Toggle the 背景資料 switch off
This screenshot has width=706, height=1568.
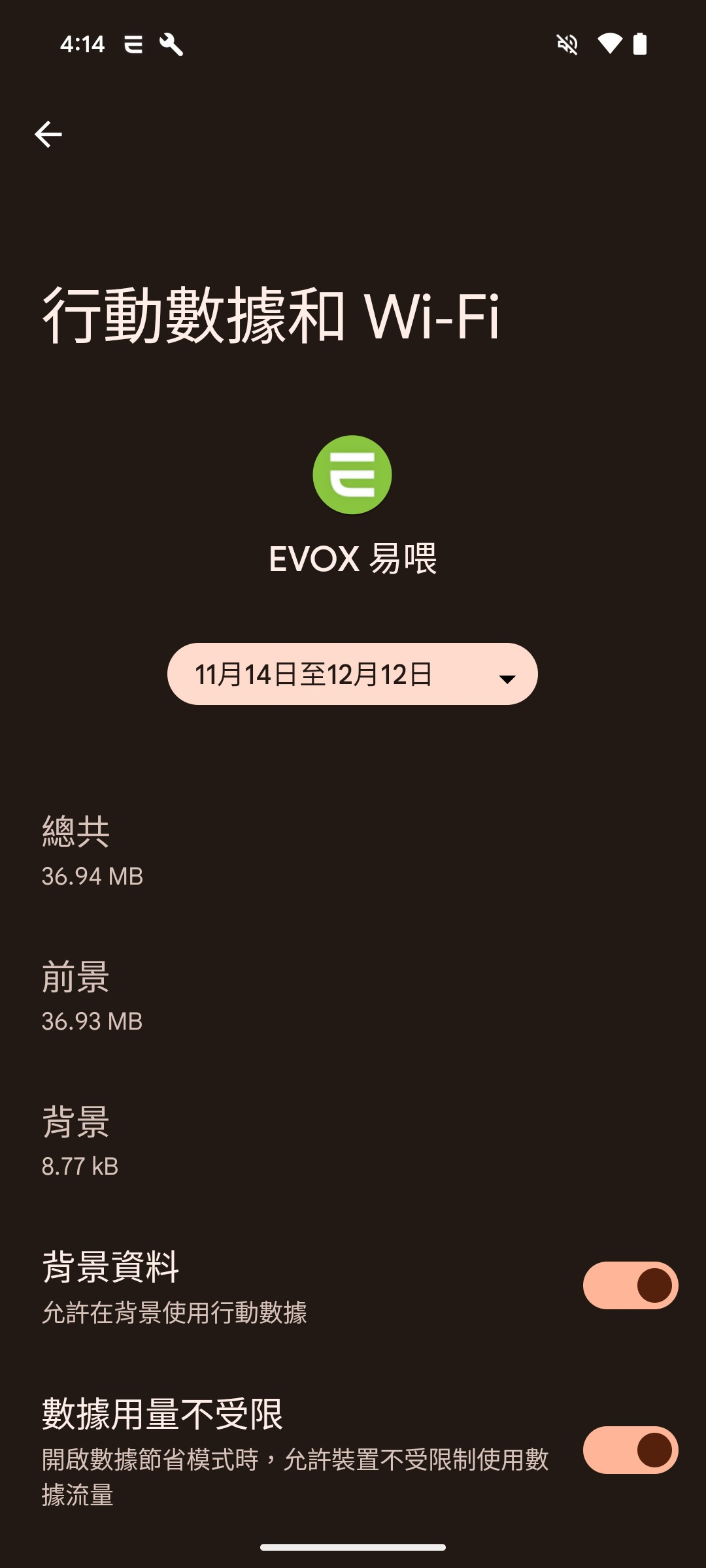point(630,1285)
